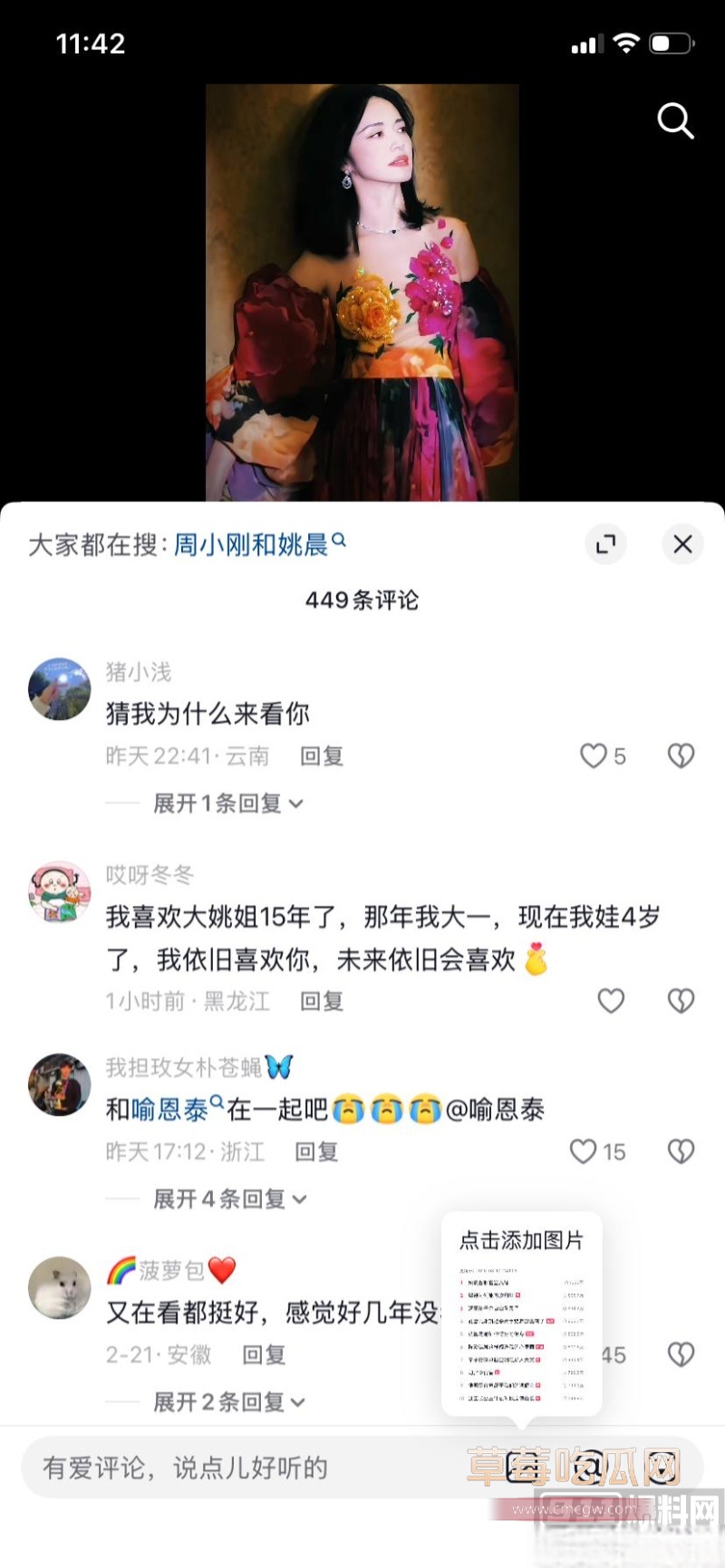Tap 回复 to reply to 猪小浅
Screen dimensions: 725x1568
pyautogui.click(x=322, y=755)
